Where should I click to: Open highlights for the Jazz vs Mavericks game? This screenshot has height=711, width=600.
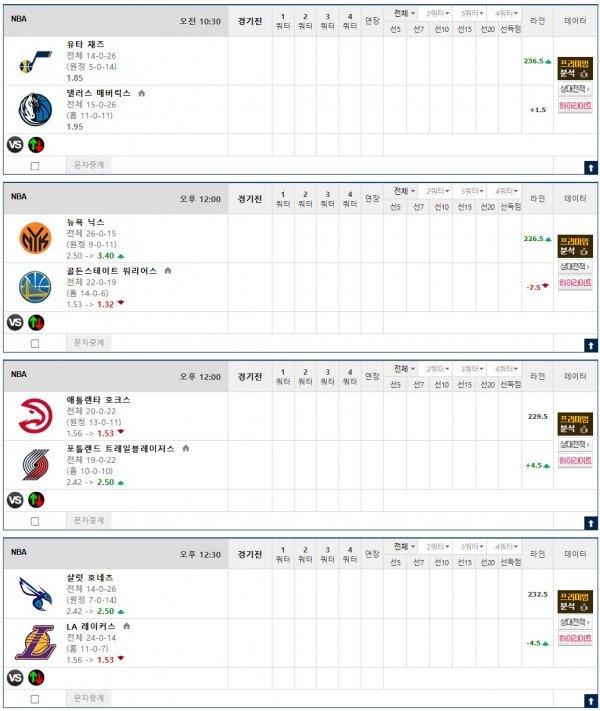pos(575,105)
